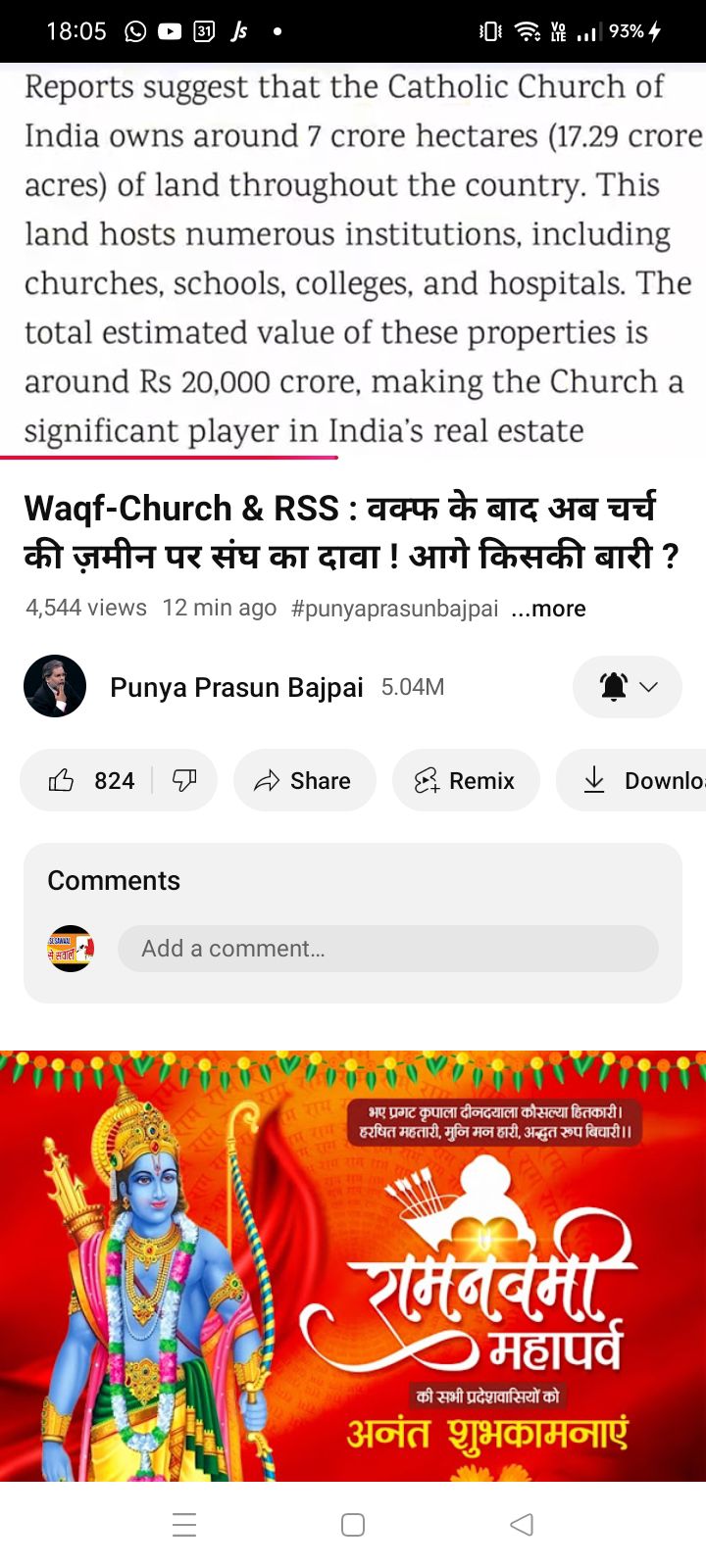Like the video with 824 likes
This screenshot has height=1568, width=706.
coord(88,780)
